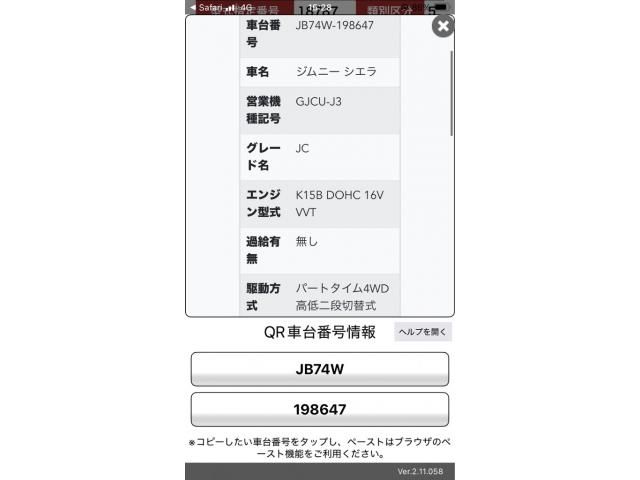Copy the chassis number 198647
Screen dimensions: 640x480
319,410
